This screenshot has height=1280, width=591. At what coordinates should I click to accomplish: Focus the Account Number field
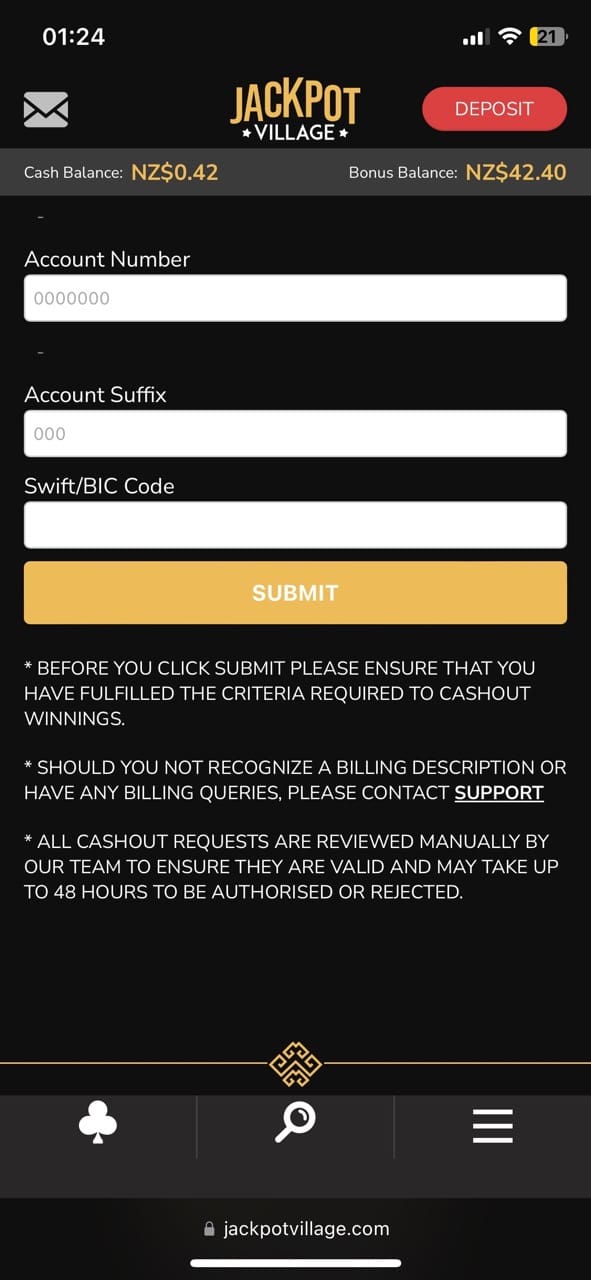[295, 298]
